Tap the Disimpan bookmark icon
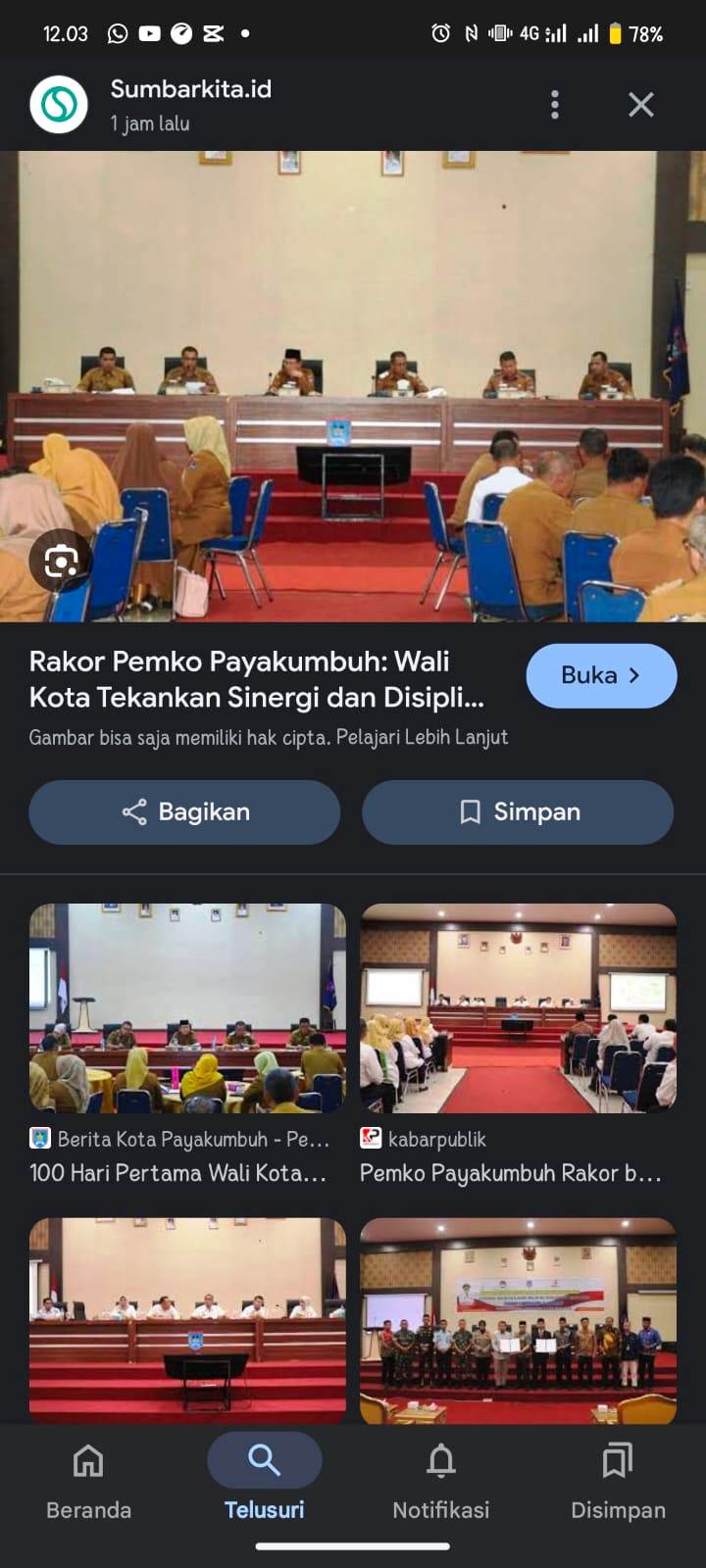This screenshot has height=1568, width=706. click(x=618, y=1460)
